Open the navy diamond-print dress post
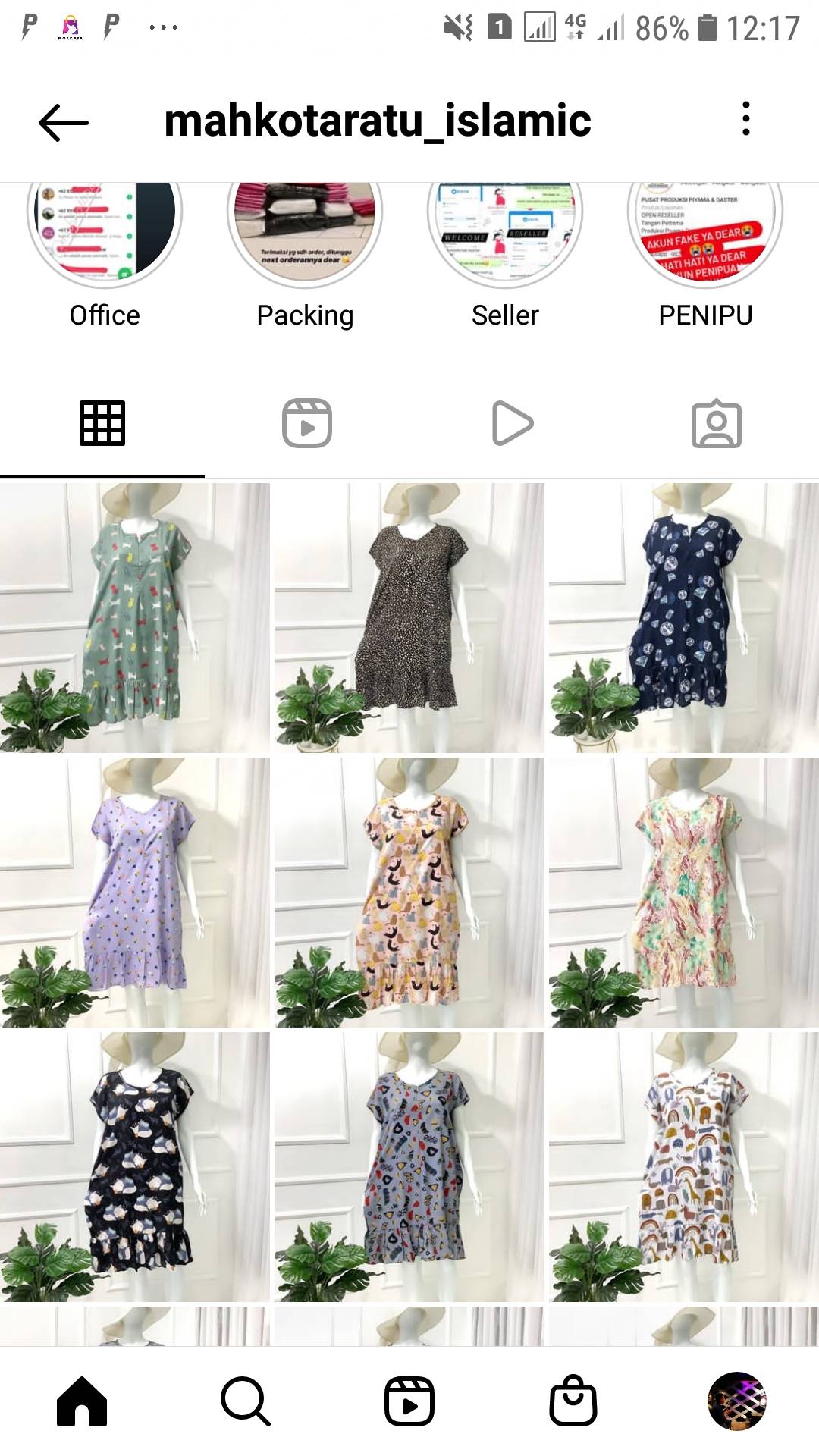The image size is (819, 1456). click(x=684, y=617)
